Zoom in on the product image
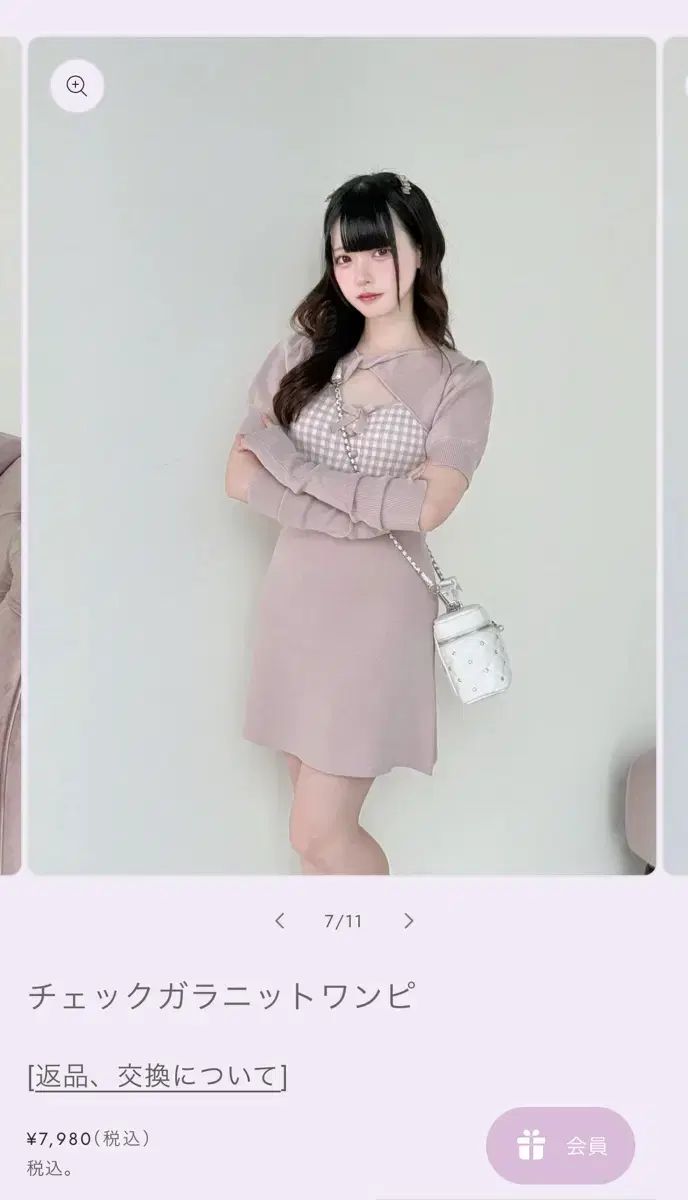 [x=77, y=86]
